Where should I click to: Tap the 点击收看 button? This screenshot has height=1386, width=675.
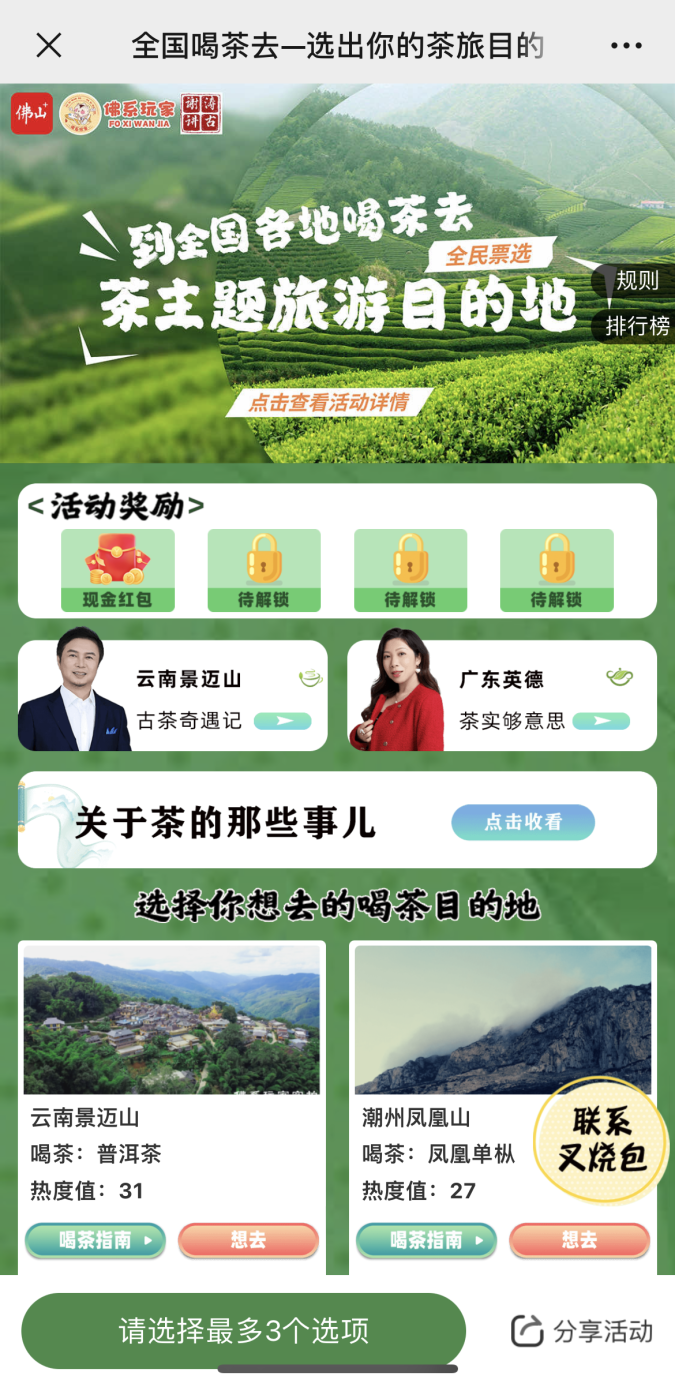[x=523, y=822]
